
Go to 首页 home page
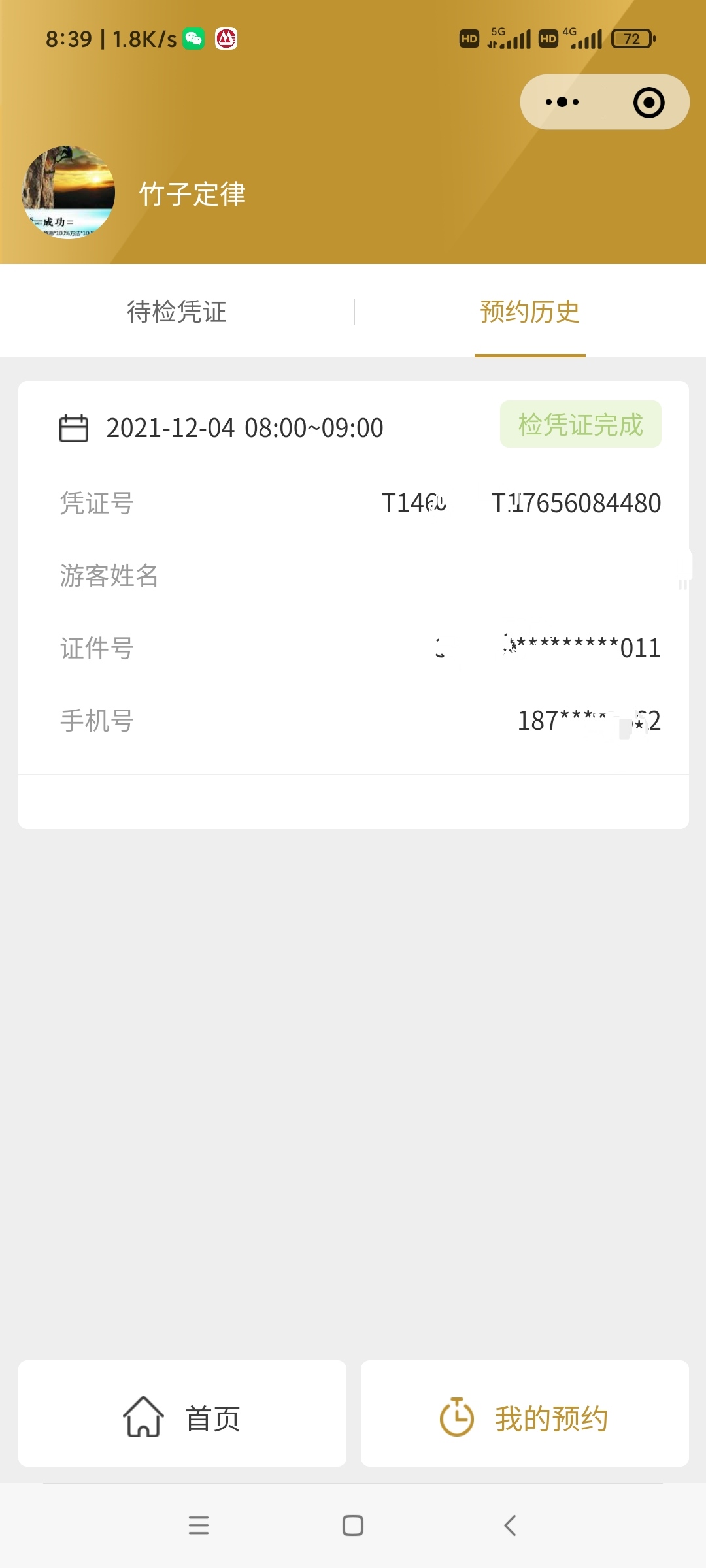pos(182,1419)
